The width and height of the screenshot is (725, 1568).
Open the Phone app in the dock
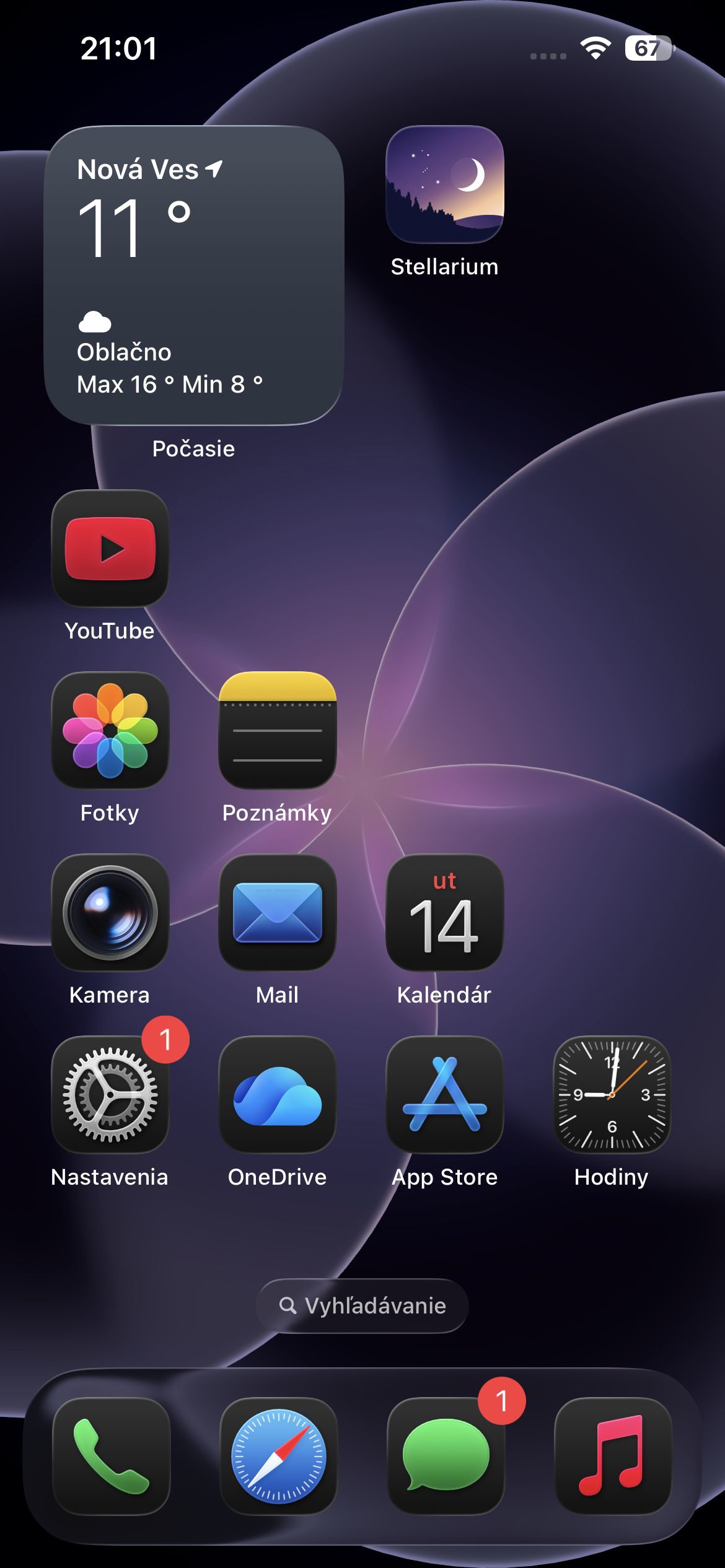(112, 1456)
